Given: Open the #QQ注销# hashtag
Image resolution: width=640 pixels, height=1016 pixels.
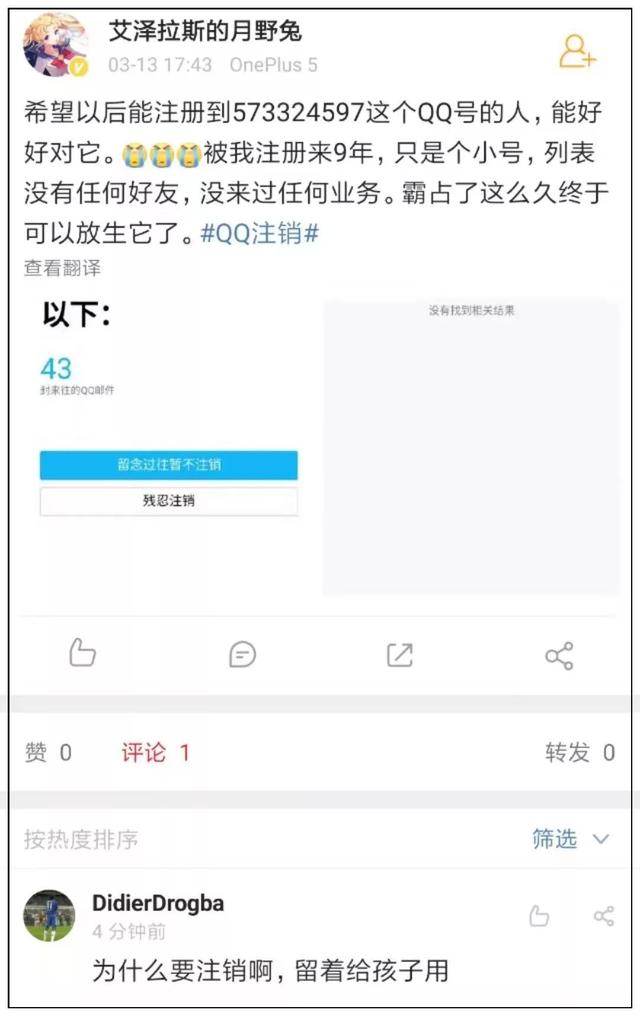Looking at the screenshot, I should click(260, 234).
